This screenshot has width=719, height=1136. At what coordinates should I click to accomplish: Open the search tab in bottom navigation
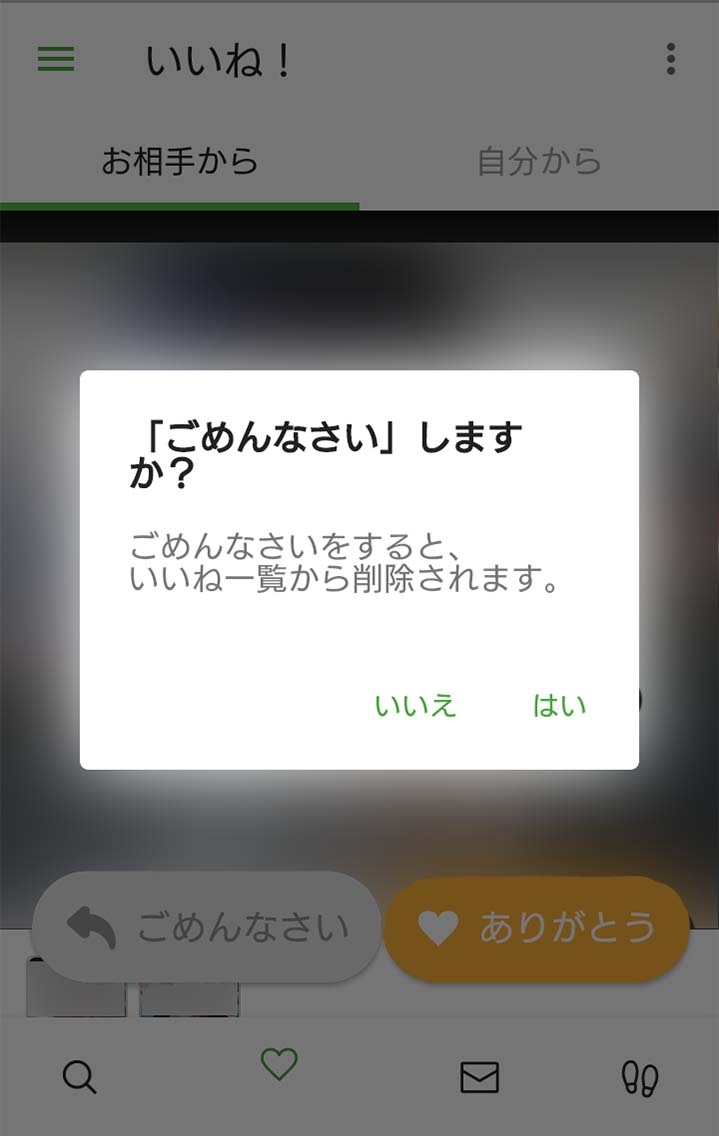[79, 1077]
